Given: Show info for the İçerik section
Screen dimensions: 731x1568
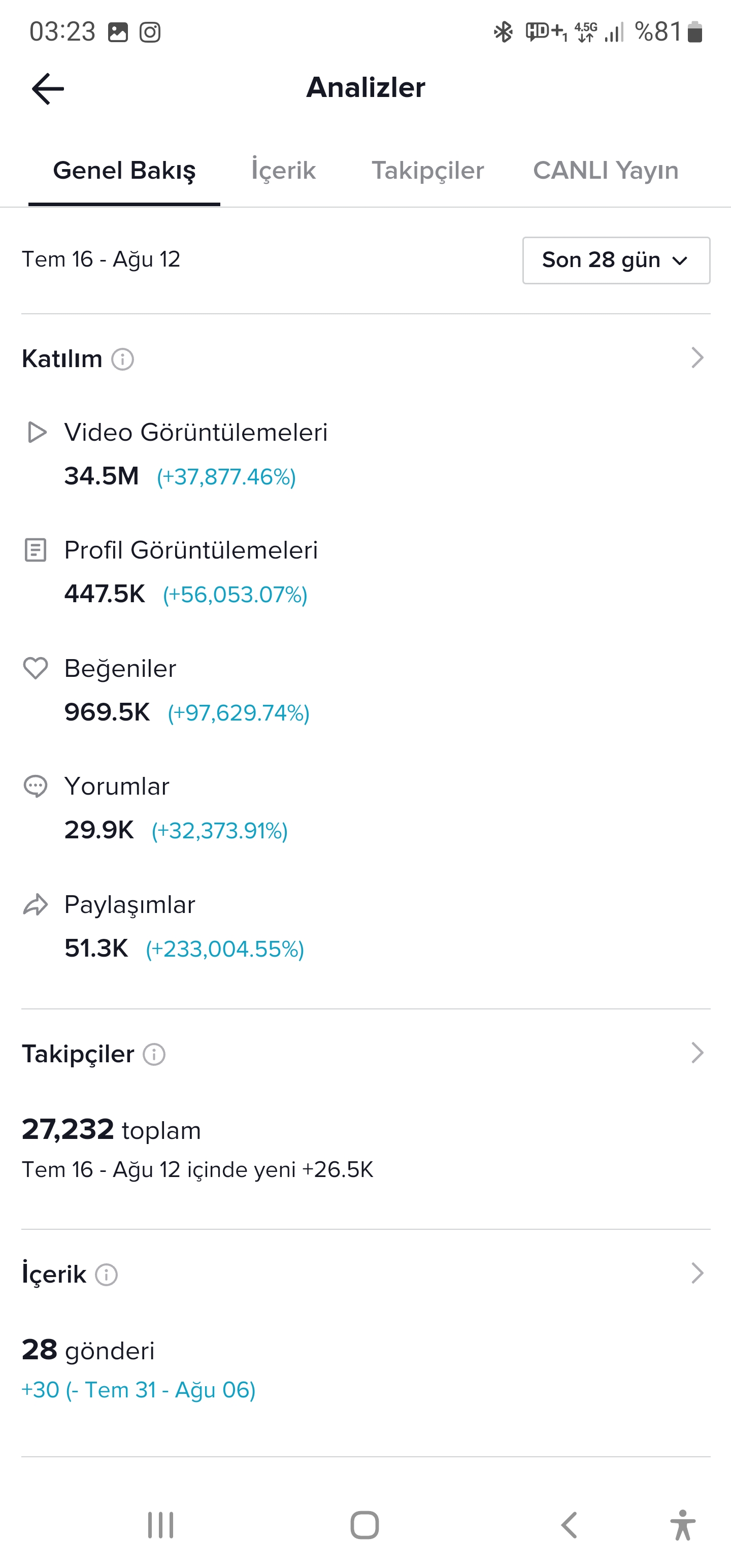Looking at the screenshot, I should [107, 1275].
